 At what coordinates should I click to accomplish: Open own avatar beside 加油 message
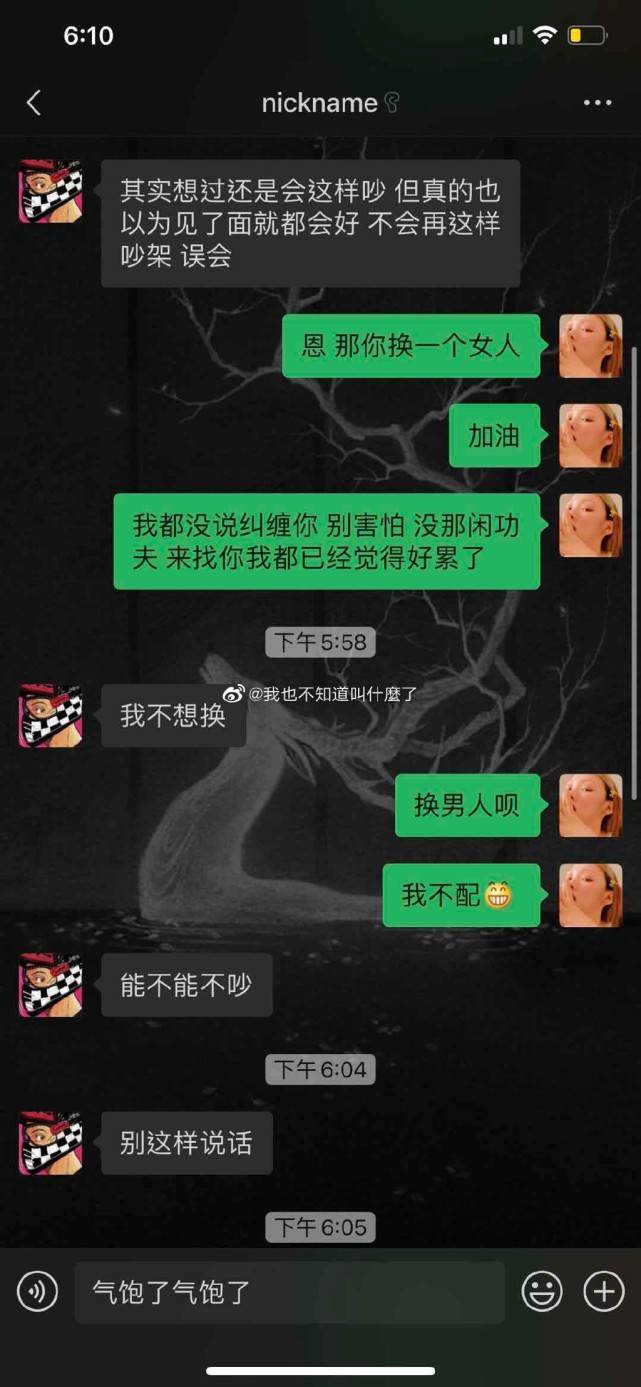click(590, 436)
